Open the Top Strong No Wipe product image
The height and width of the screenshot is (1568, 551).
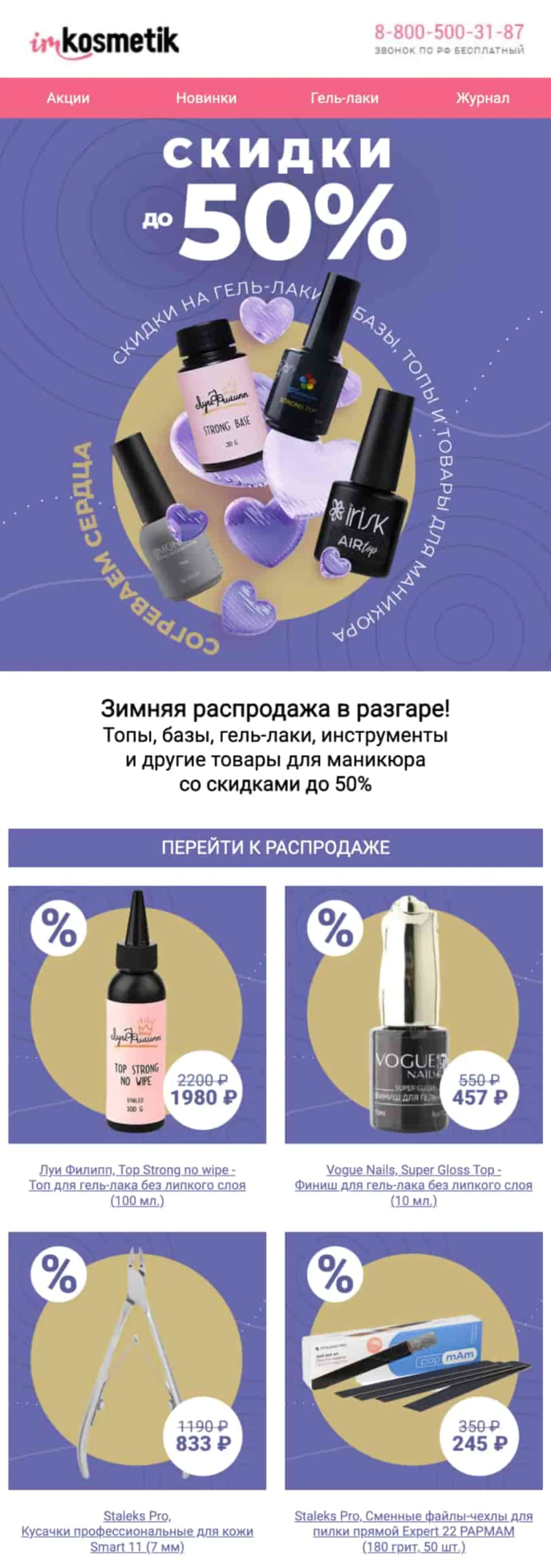[137, 1014]
